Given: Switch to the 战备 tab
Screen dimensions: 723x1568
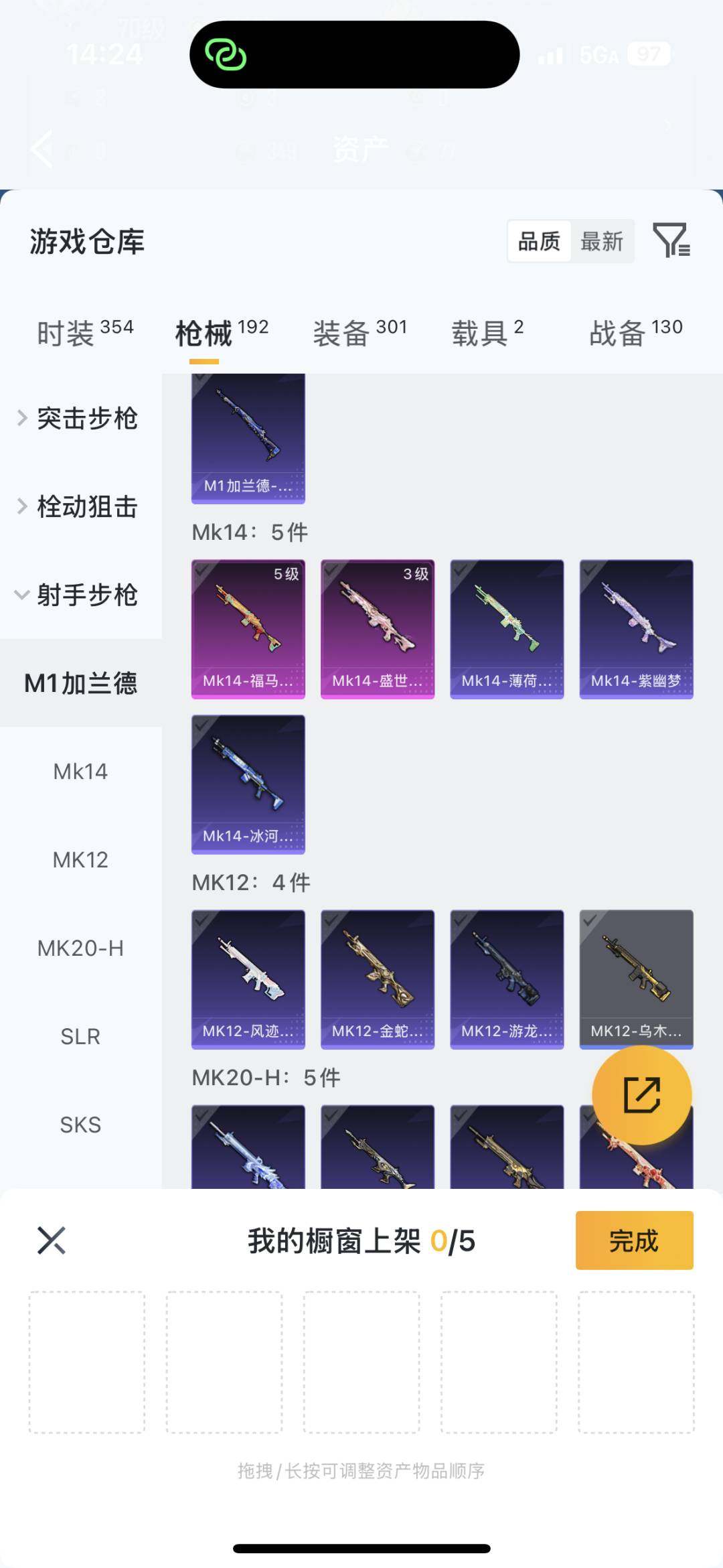Looking at the screenshot, I should pyautogui.click(x=635, y=332).
